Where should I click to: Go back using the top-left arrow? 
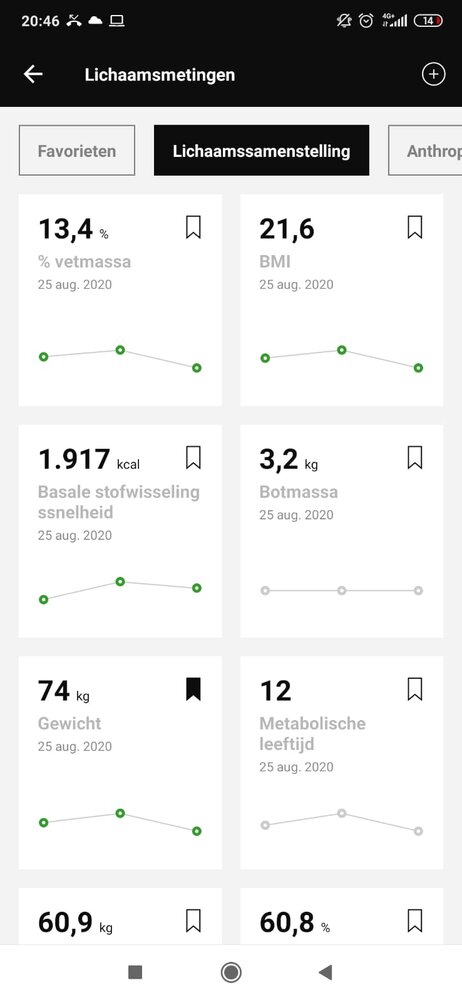pos(33,75)
